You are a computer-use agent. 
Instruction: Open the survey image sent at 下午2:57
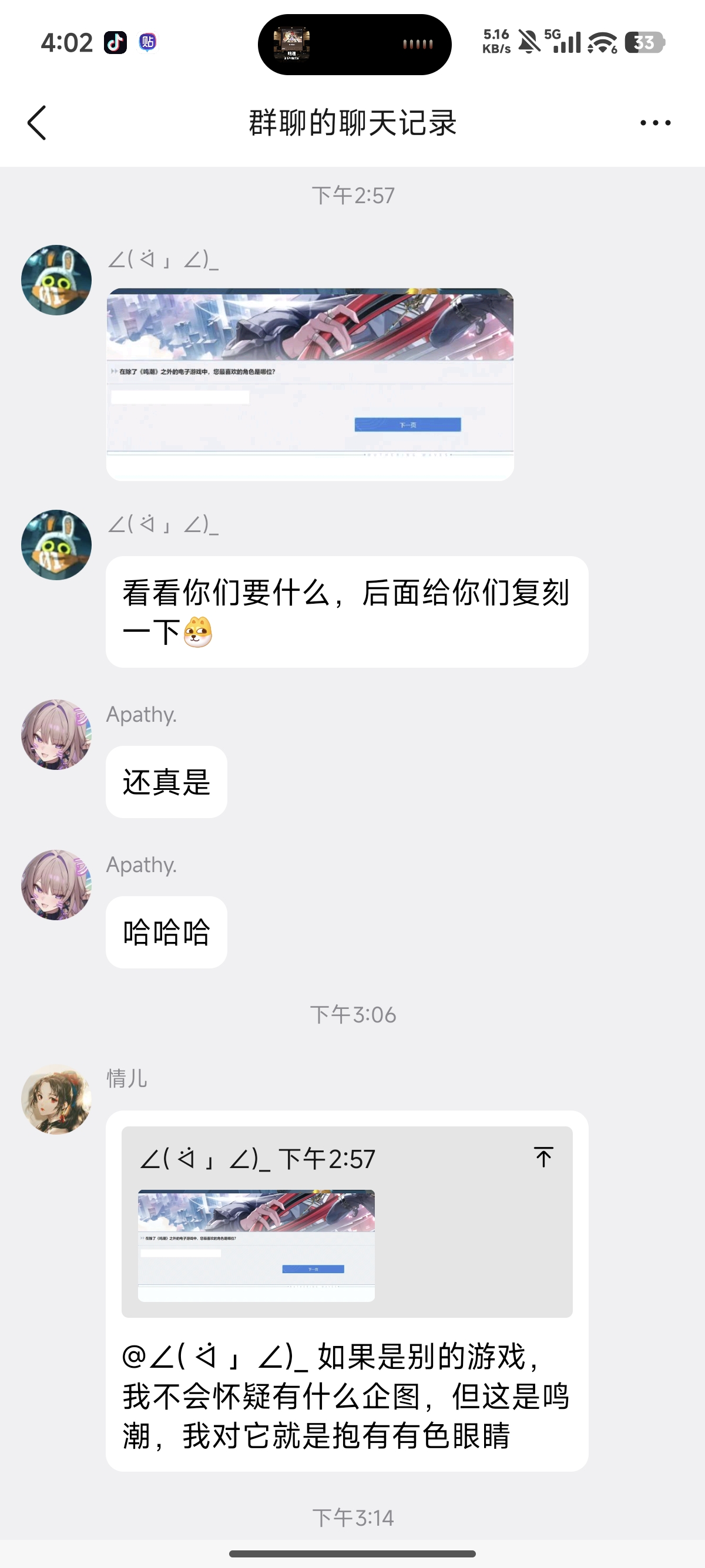pyautogui.click(x=310, y=383)
